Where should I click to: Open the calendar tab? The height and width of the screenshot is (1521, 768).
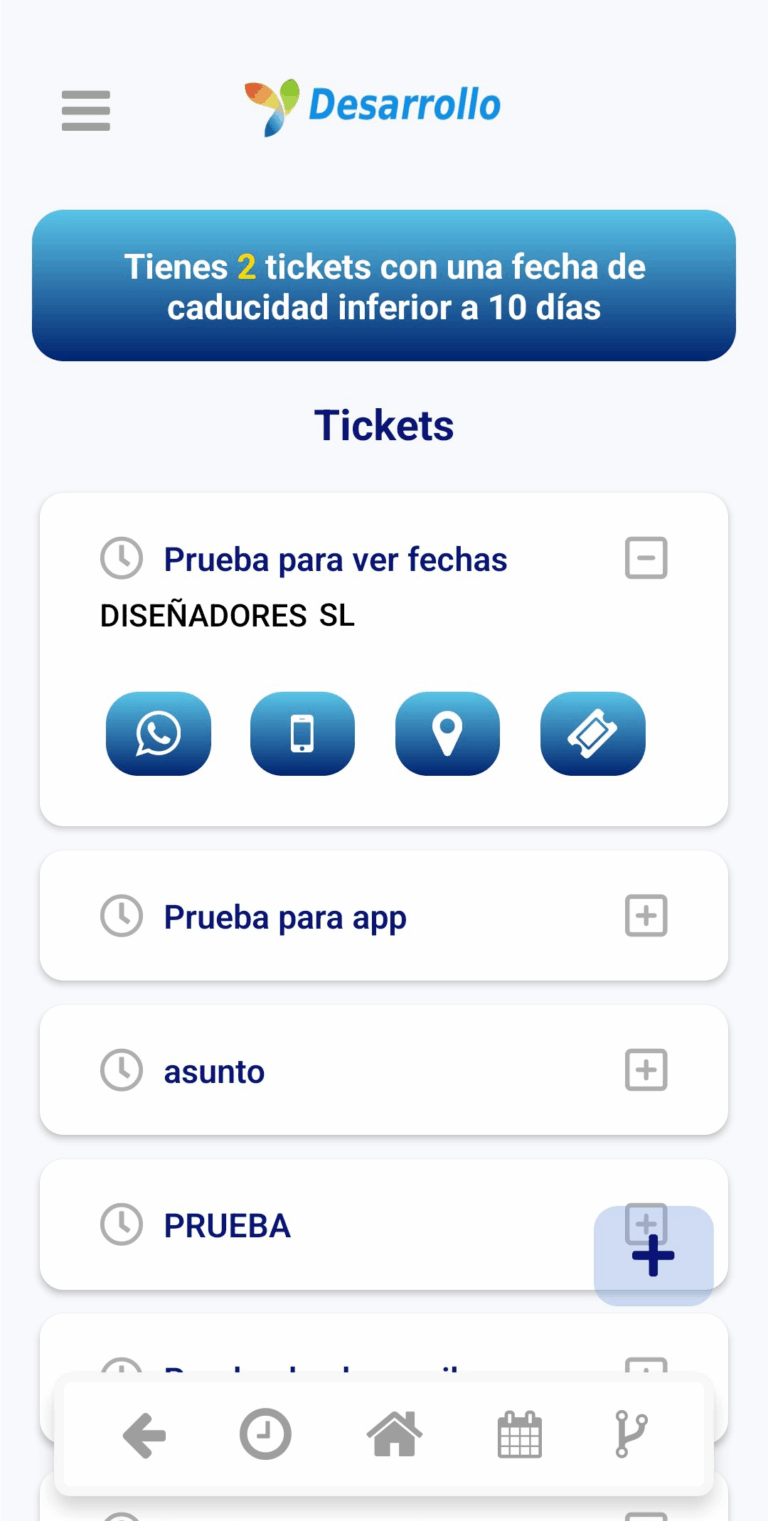[x=520, y=1436]
